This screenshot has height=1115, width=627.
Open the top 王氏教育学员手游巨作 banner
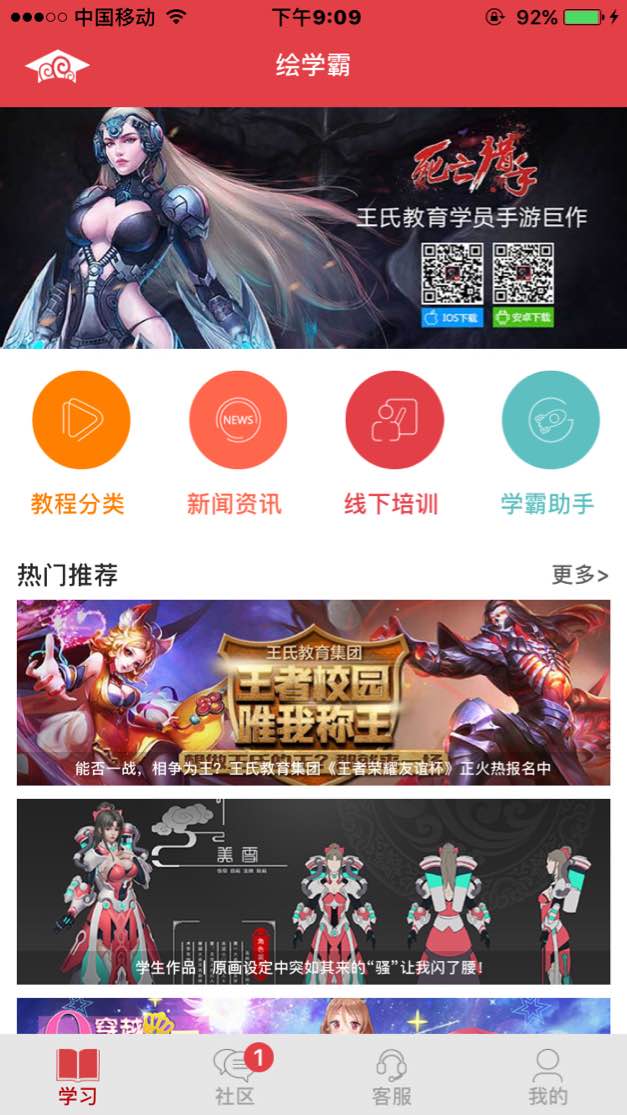click(313, 228)
